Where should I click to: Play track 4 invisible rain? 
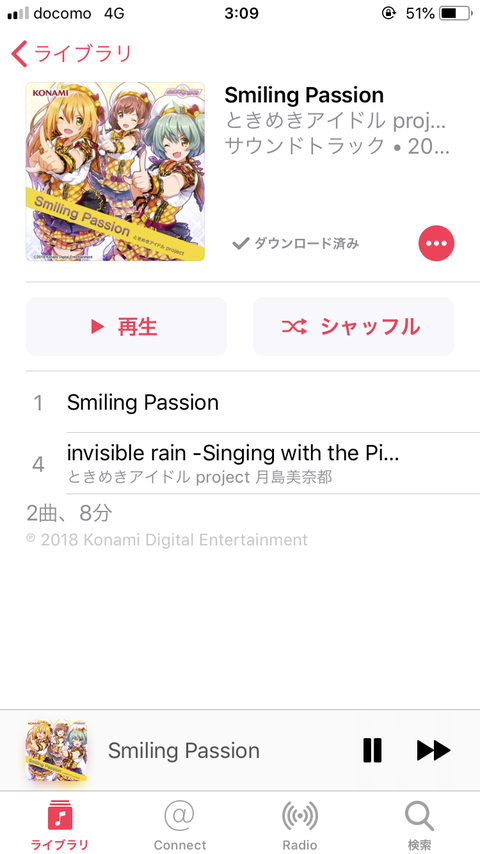(x=253, y=463)
